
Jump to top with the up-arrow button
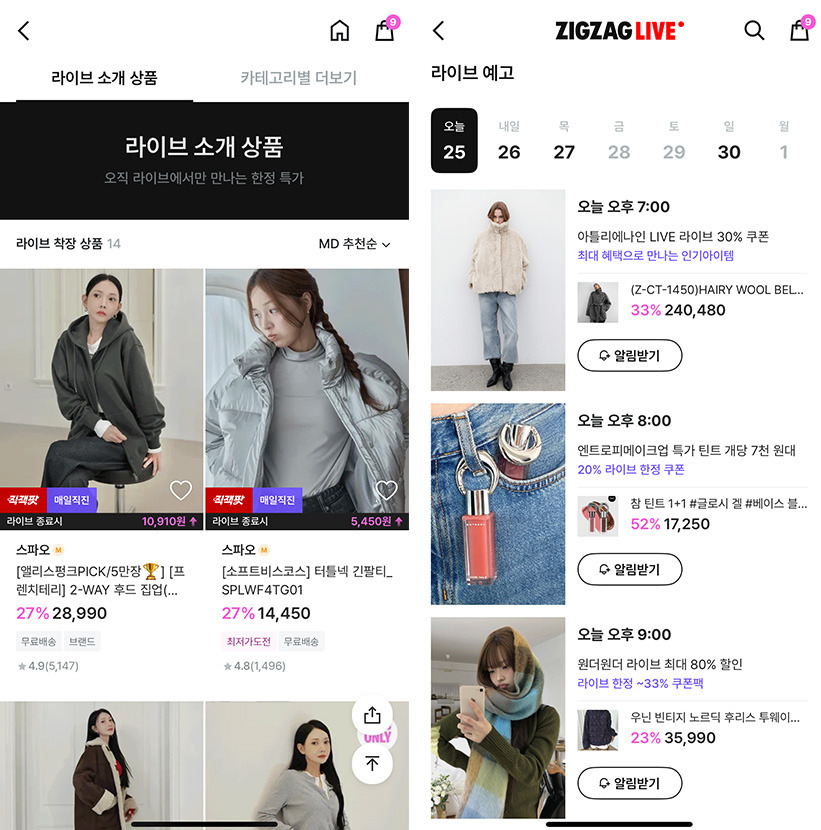(372, 763)
